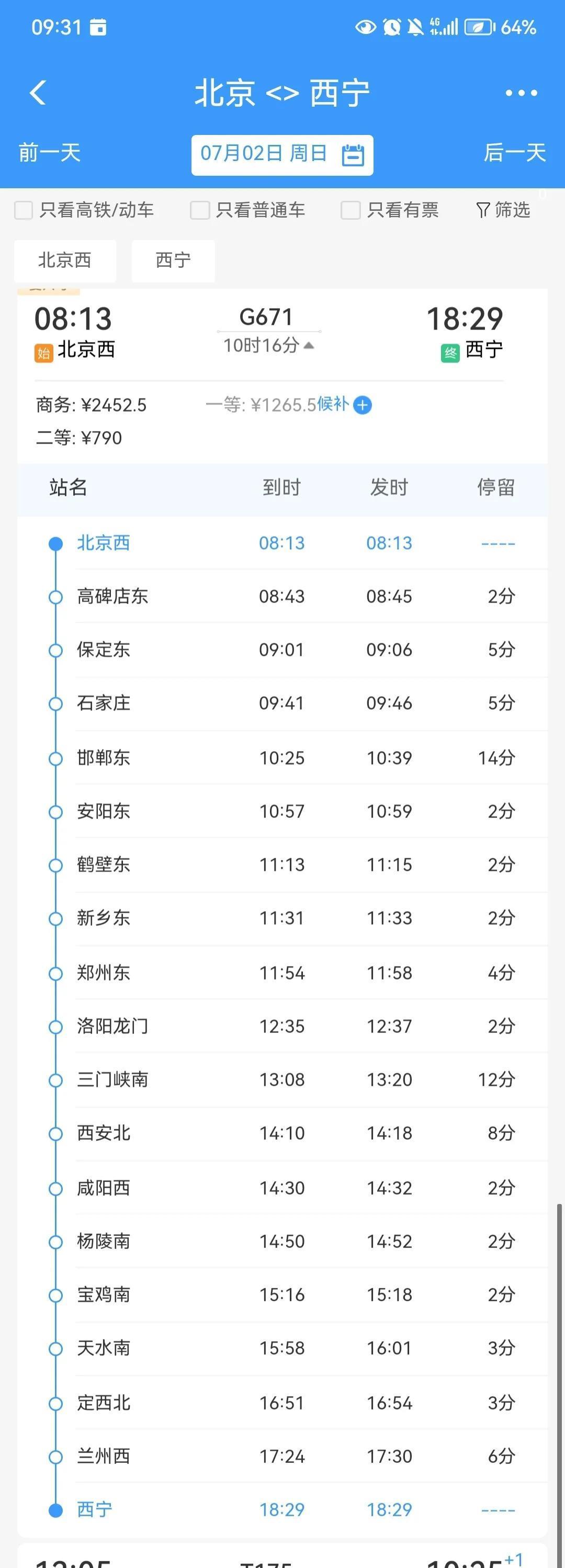Switch to the previous day (前一天)
The width and height of the screenshot is (565, 1568).
(49, 153)
